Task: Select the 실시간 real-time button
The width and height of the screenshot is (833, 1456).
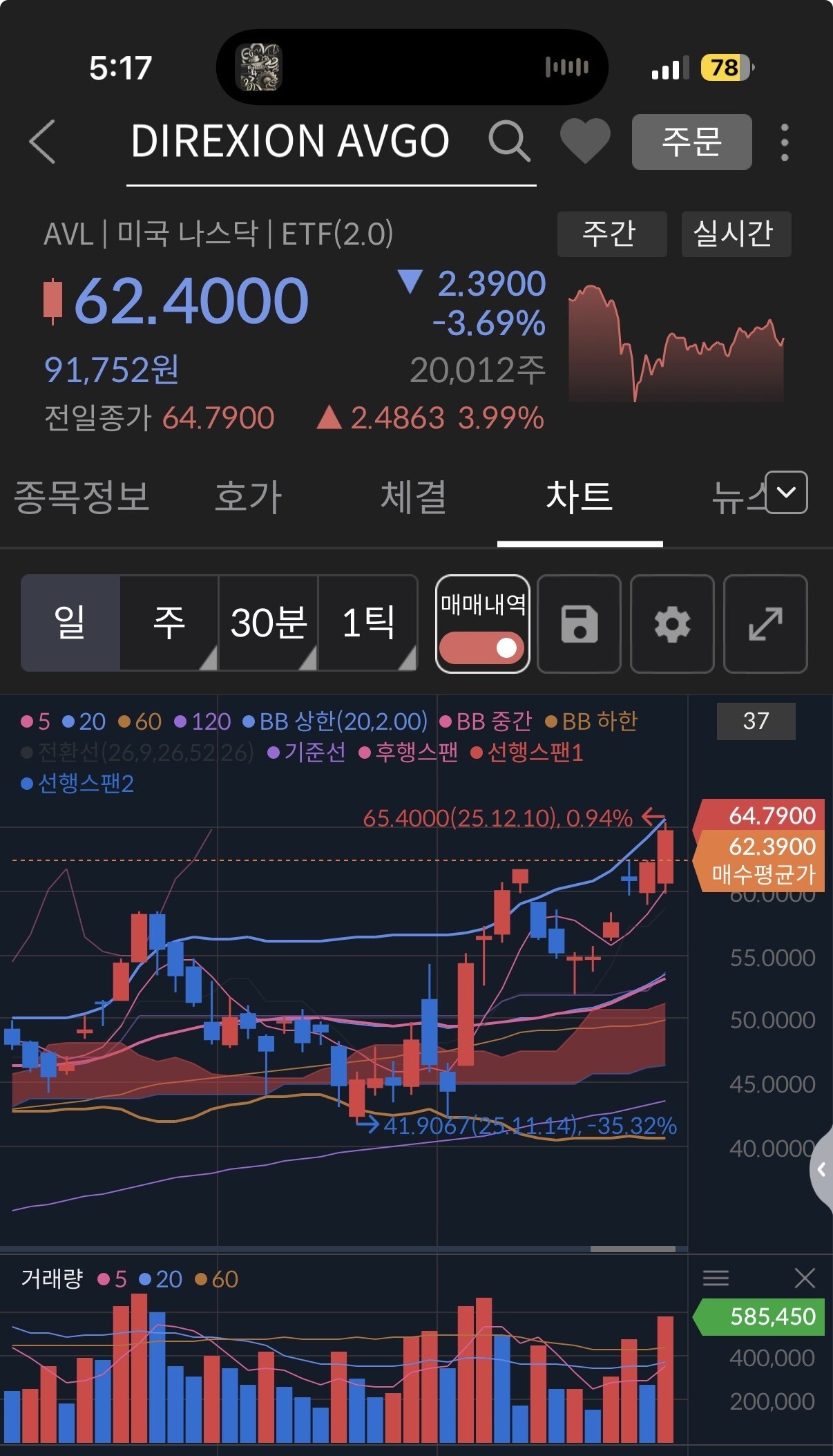Action: click(x=736, y=234)
